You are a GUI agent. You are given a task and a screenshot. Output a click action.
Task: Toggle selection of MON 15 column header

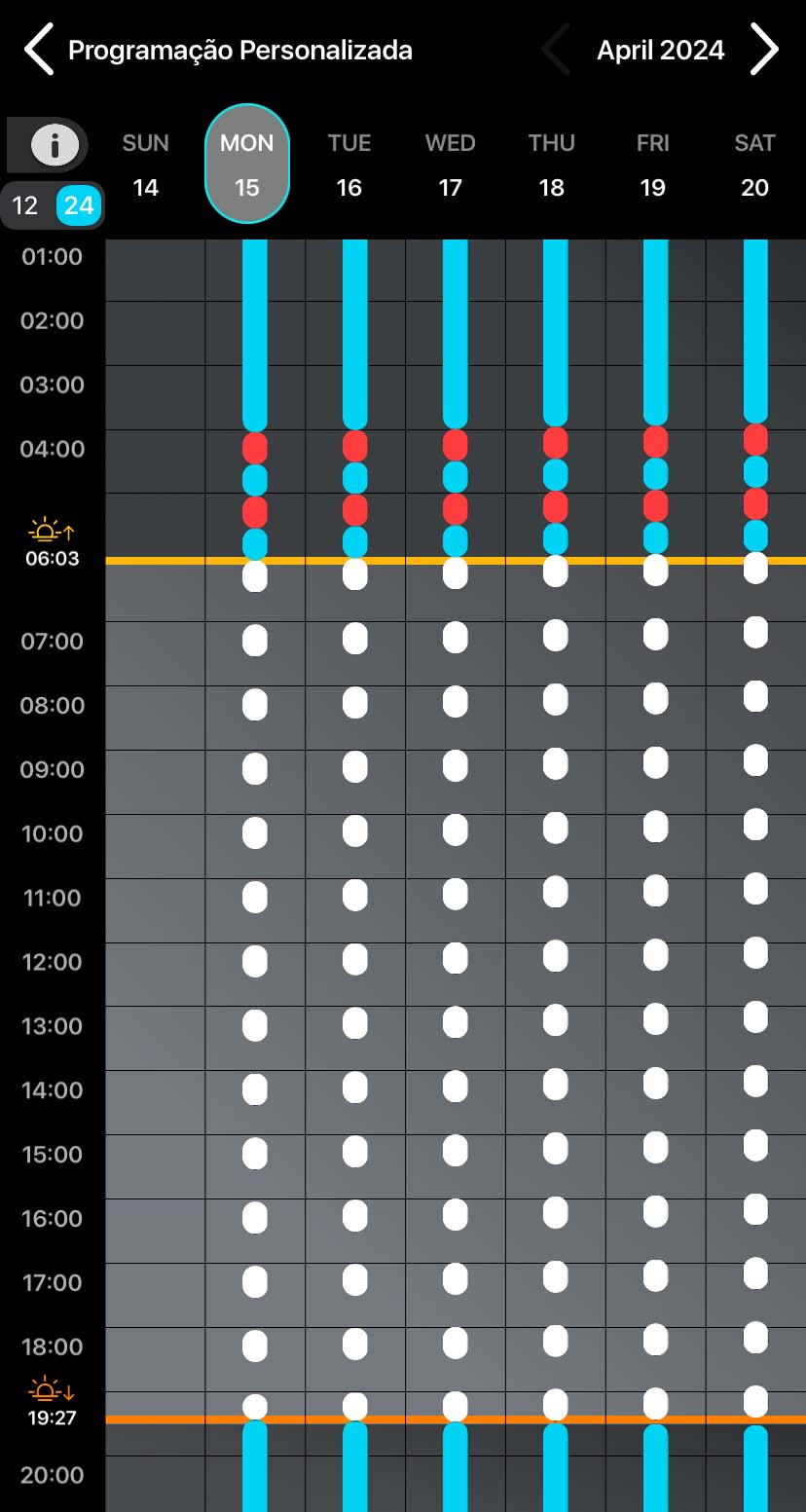pyautogui.click(x=246, y=164)
